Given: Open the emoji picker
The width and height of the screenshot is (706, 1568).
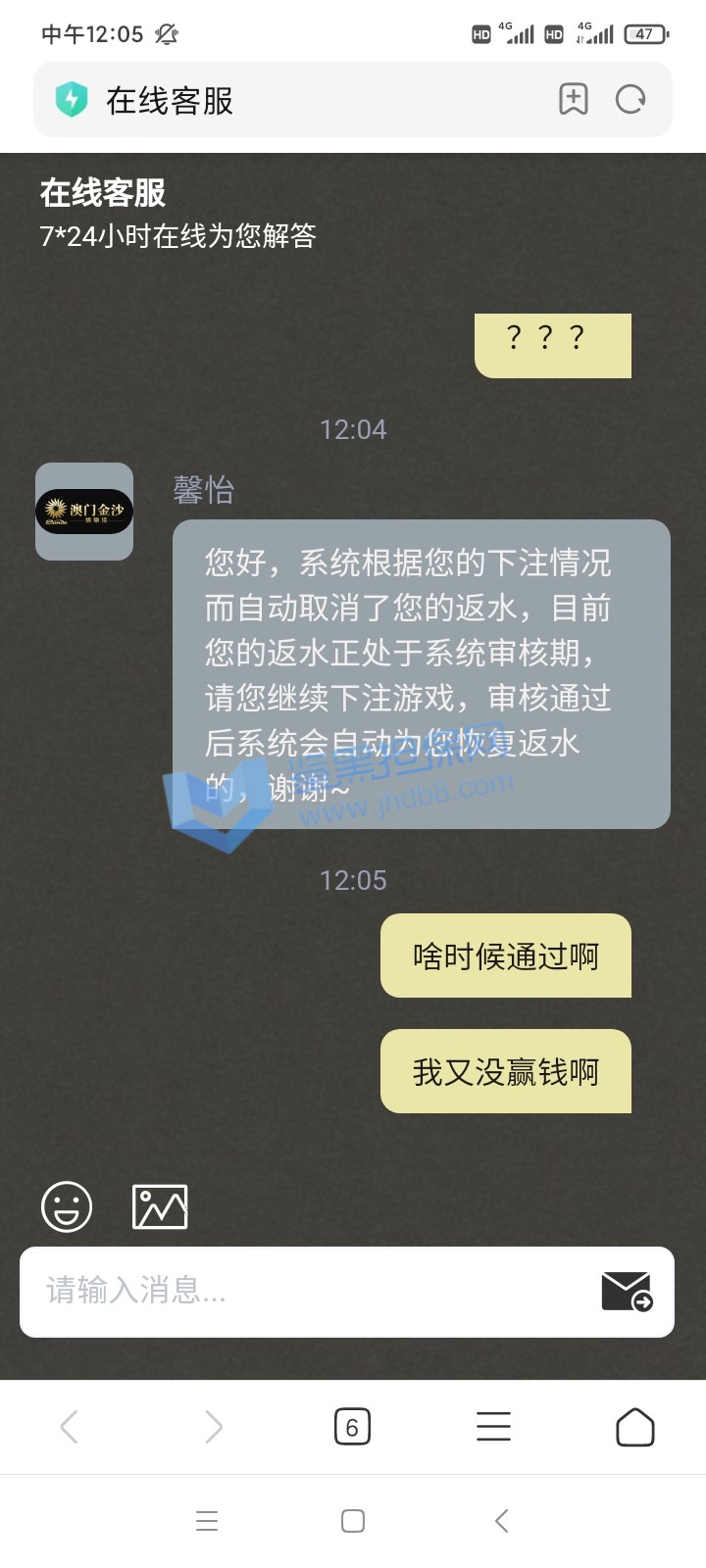Looking at the screenshot, I should click(x=67, y=1206).
